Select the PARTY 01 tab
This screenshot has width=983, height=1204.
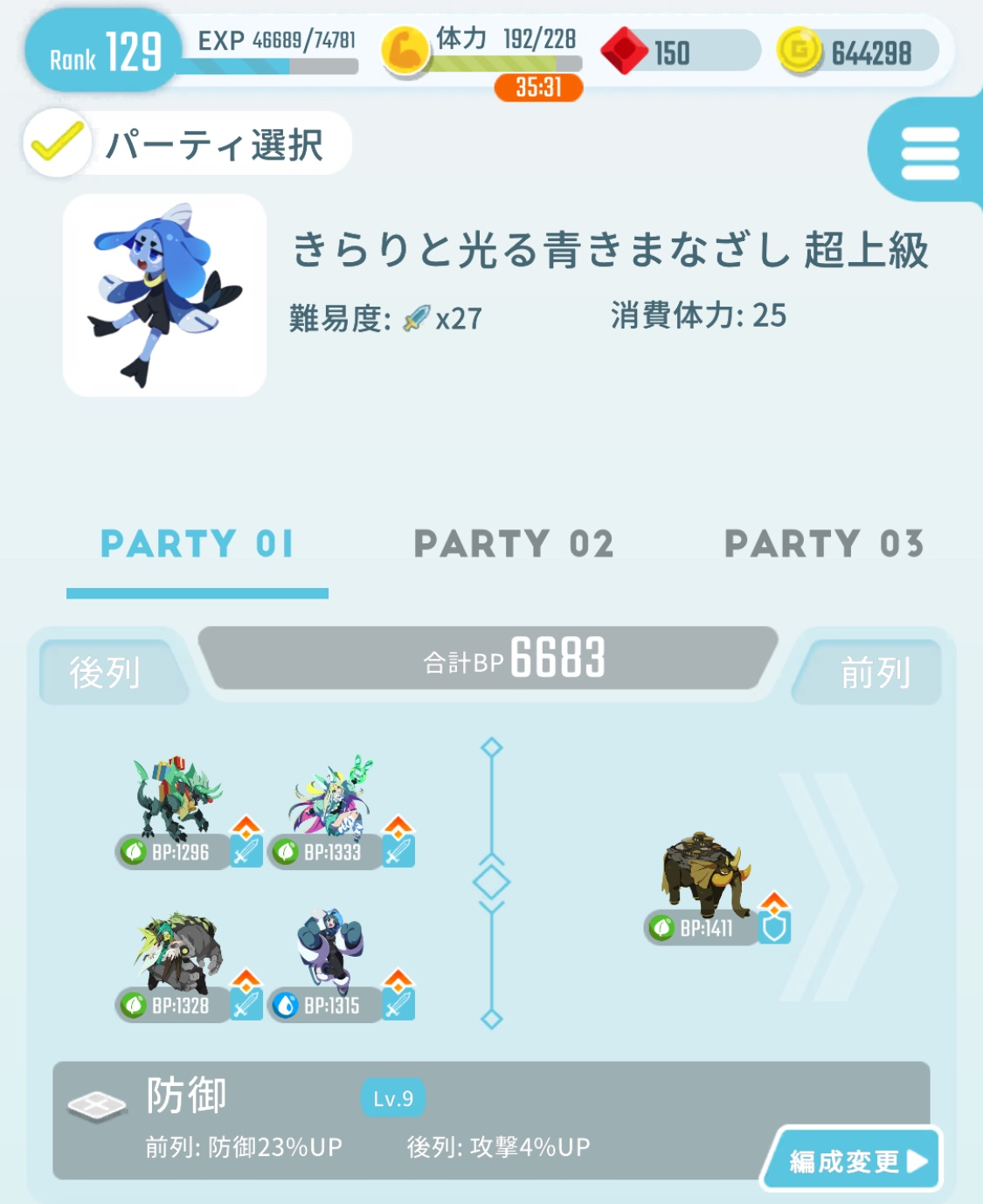[197, 544]
